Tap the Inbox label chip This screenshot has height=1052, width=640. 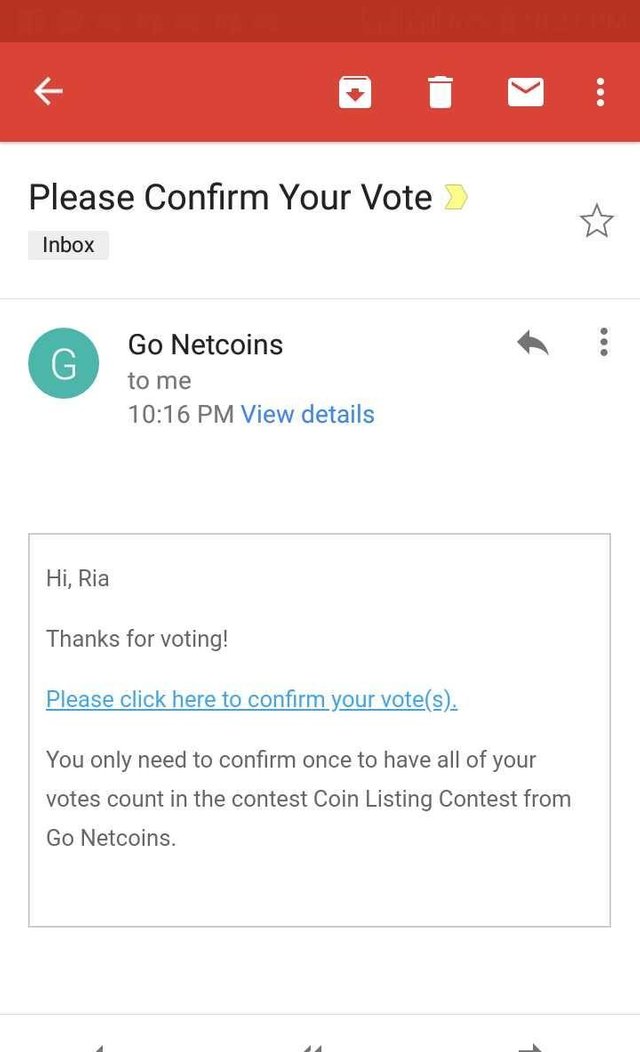[x=68, y=245]
